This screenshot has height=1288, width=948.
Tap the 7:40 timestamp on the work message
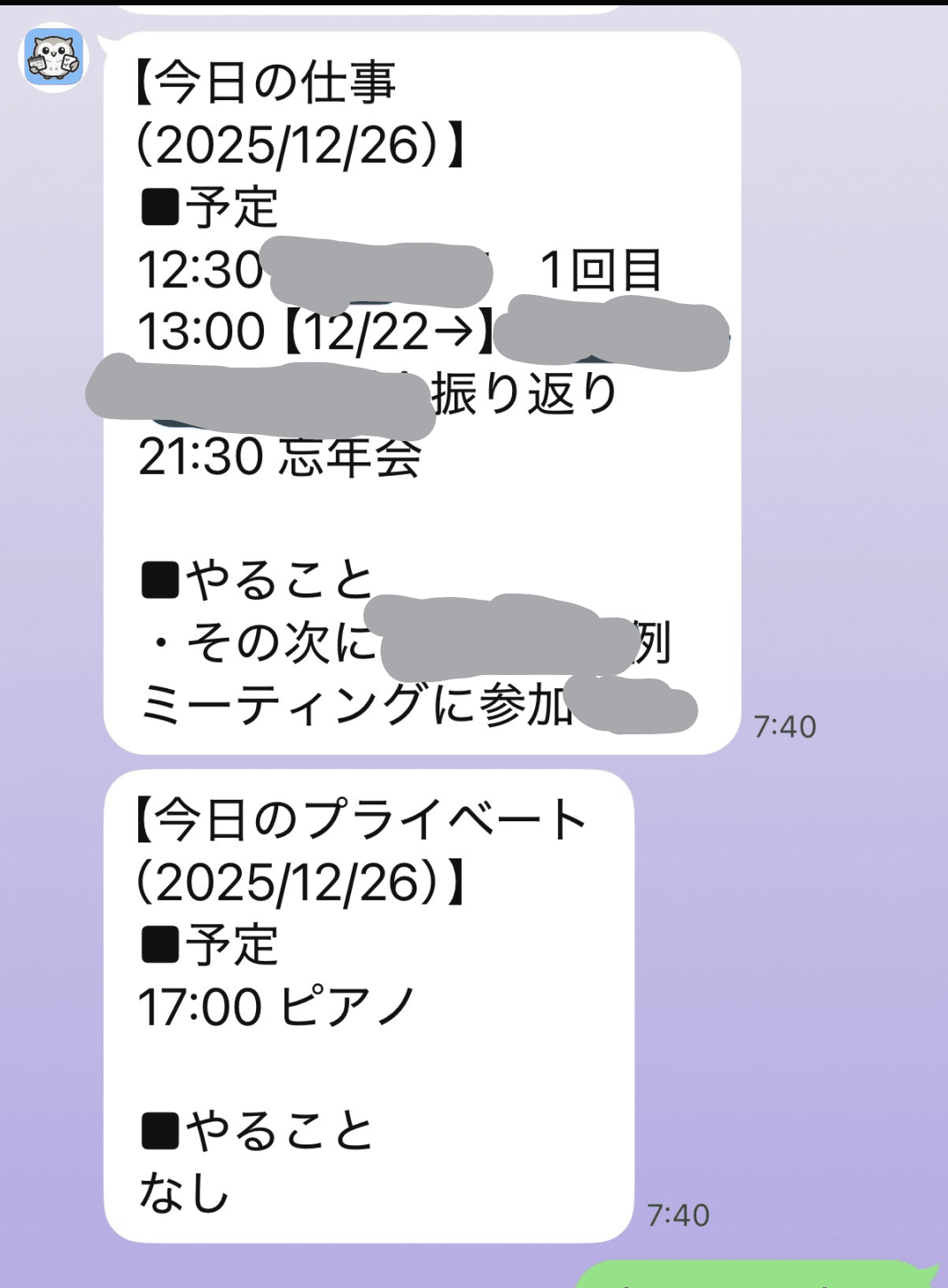[787, 725]
